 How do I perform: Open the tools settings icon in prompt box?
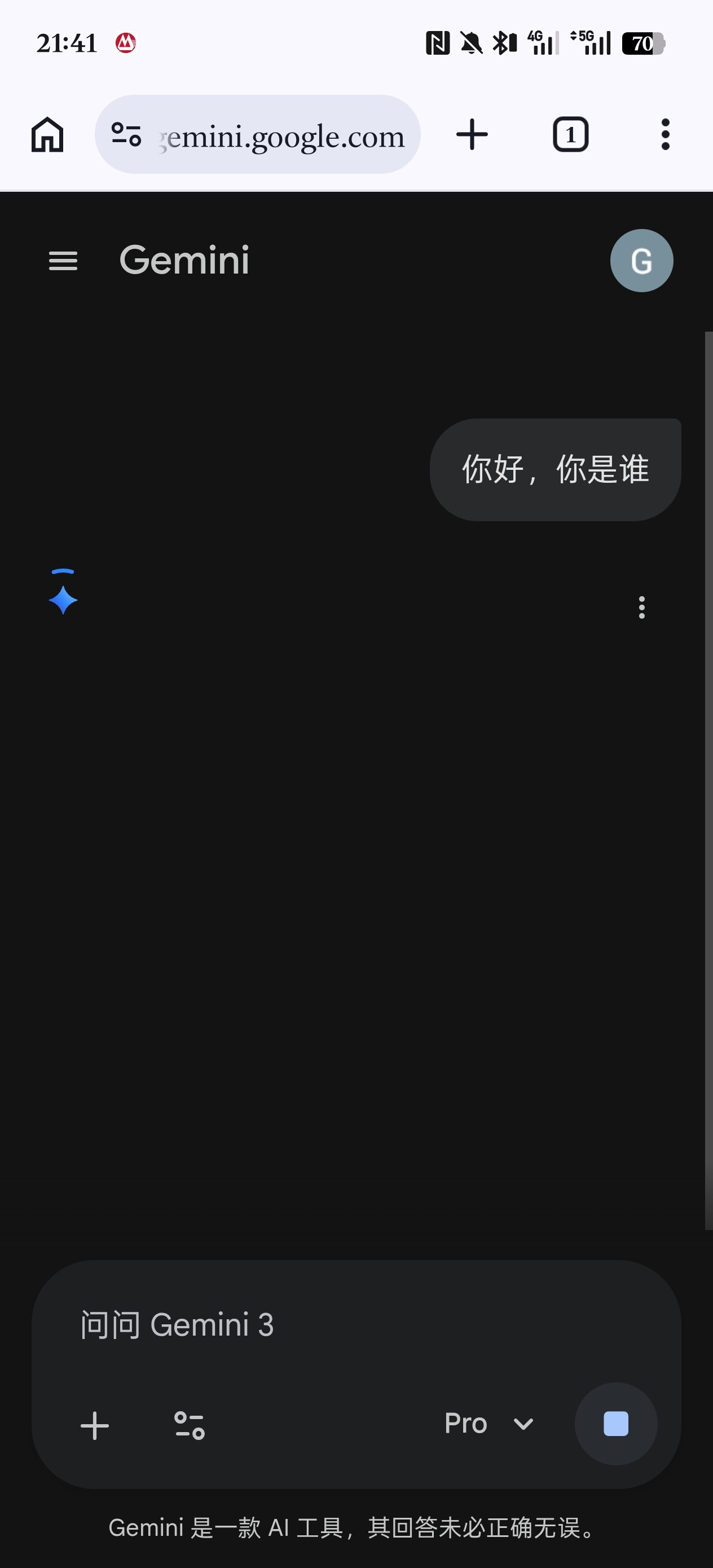(x=190, y=1425)
